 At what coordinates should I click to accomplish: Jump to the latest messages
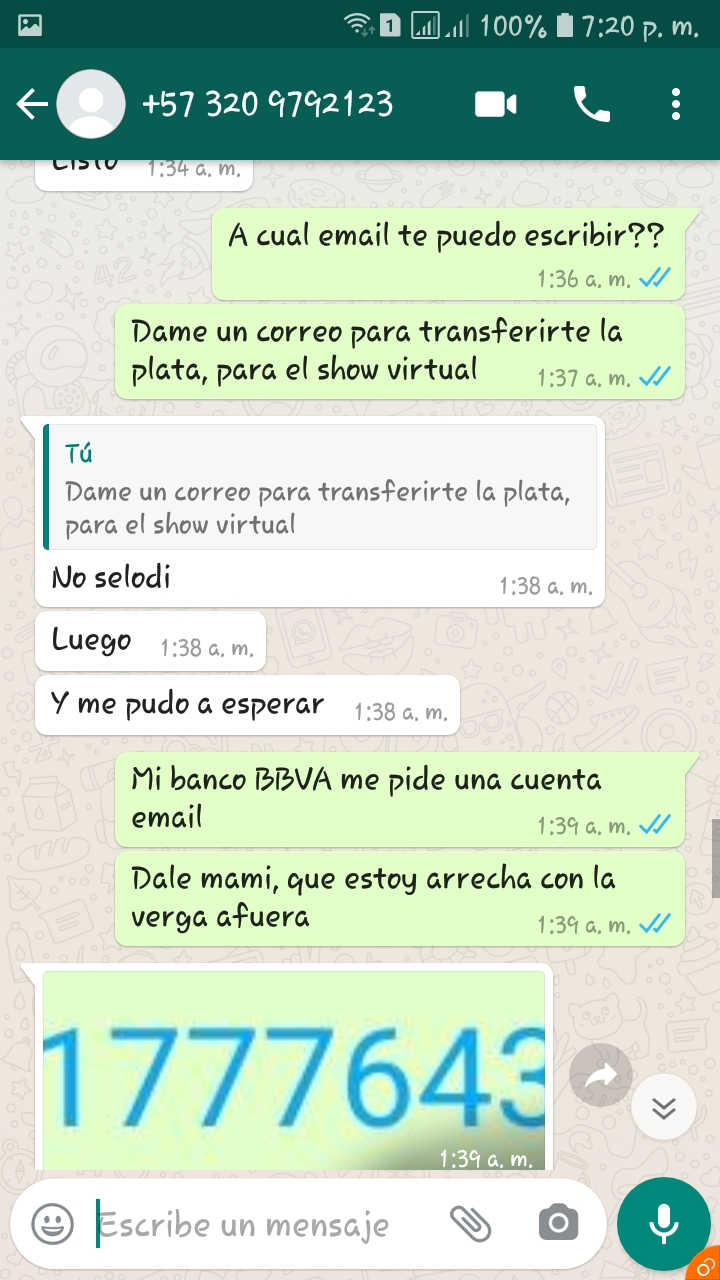coord(664,1107)
